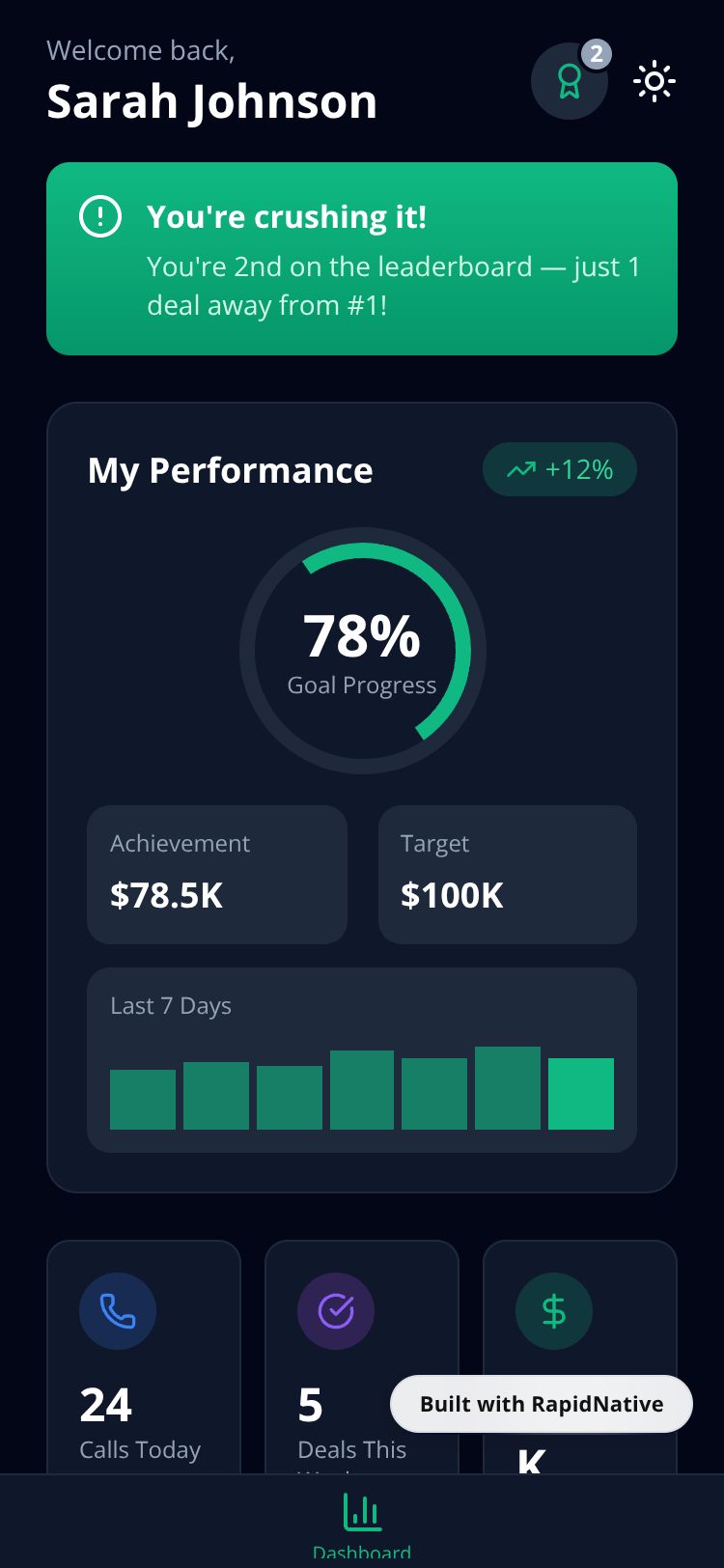This screenshot has height=1568, width=724.
Task: Toggle the light theme sun icon
Action: pos(654,82)
